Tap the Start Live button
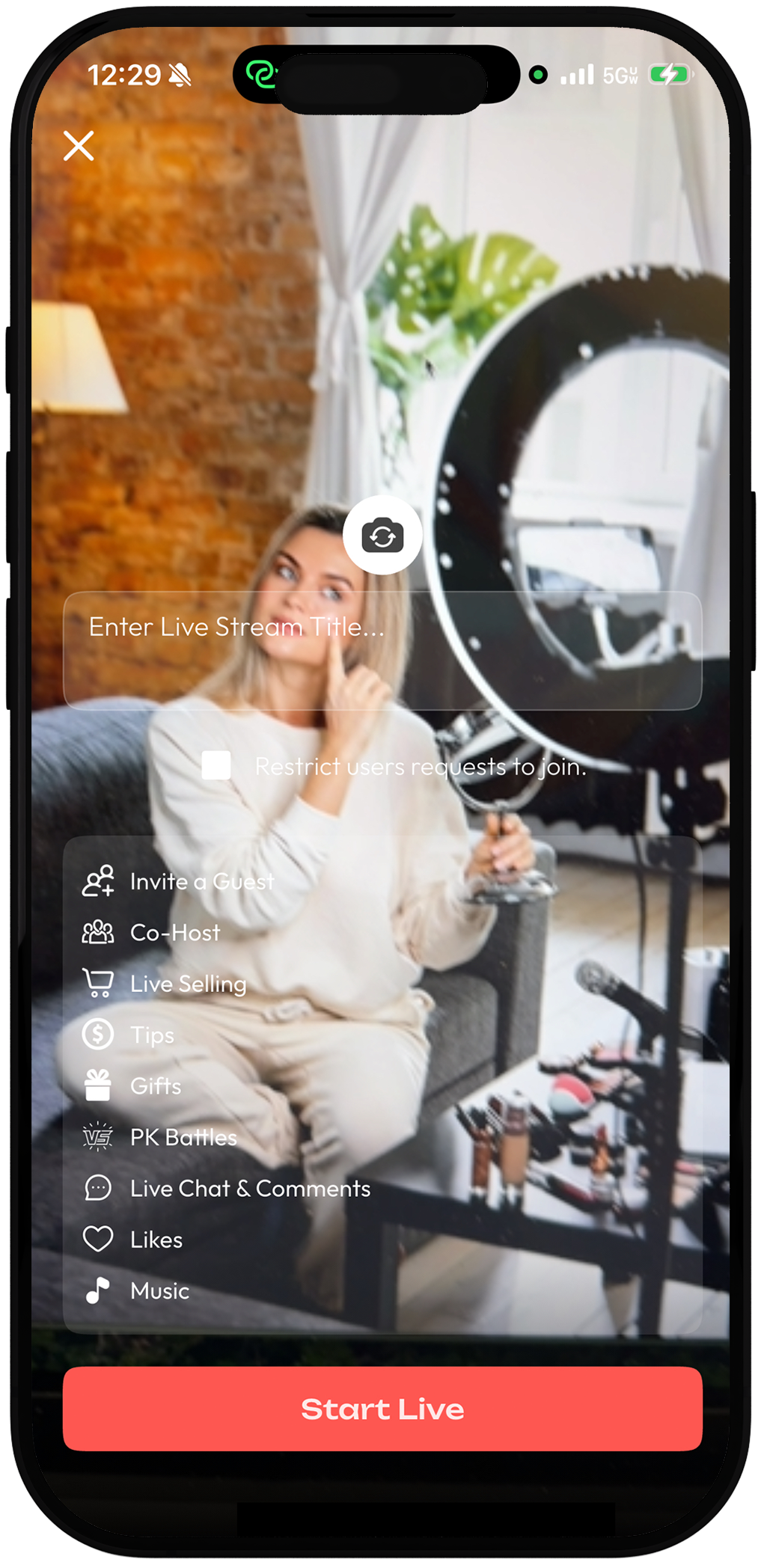 pyautogui.click(x=382, y=1409)
